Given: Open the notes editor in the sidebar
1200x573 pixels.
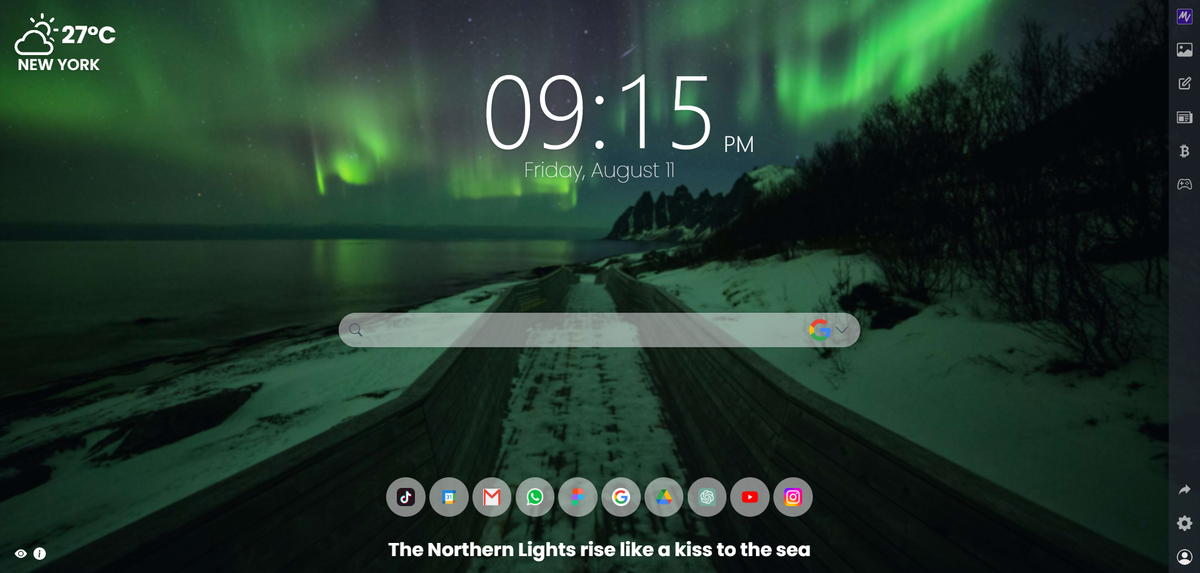Looking at the screenshot, I should tap(1184, 83).
